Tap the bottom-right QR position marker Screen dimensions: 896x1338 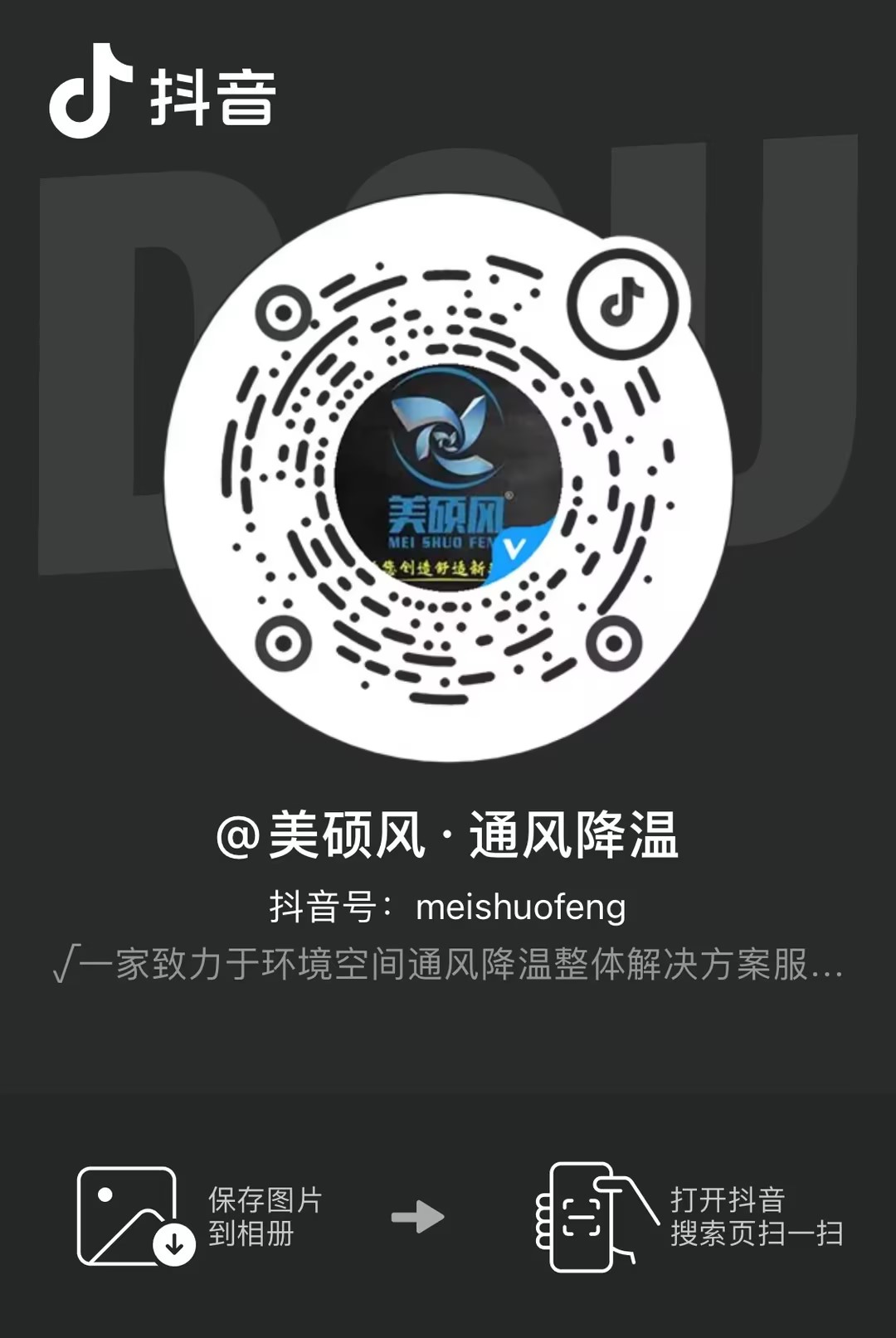(615, 643)
